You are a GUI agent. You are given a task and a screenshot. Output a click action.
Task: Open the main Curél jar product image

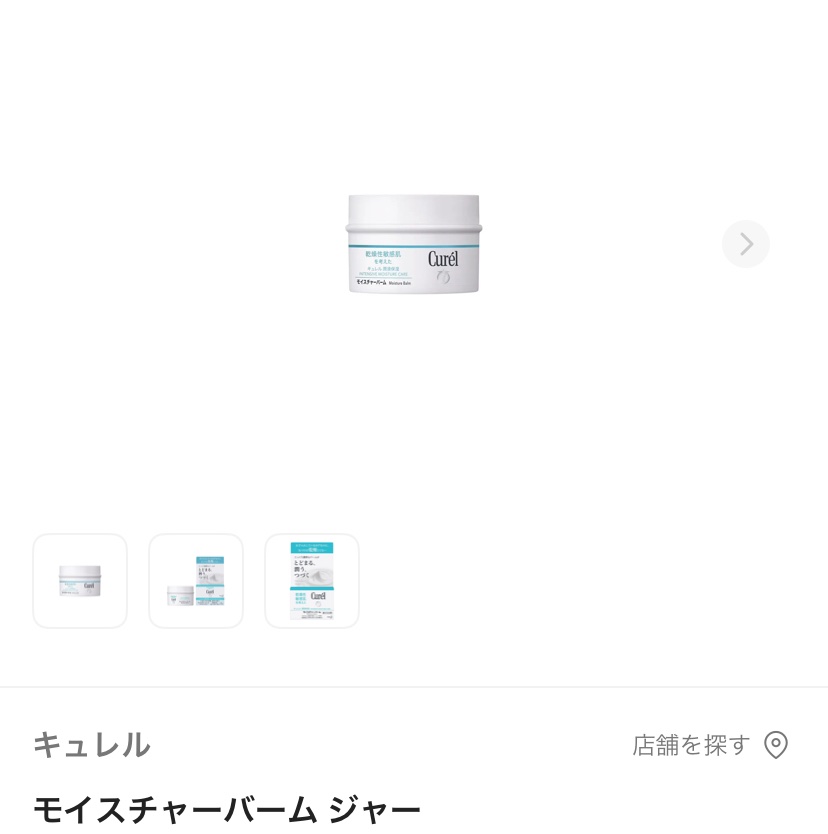[413, 244]
